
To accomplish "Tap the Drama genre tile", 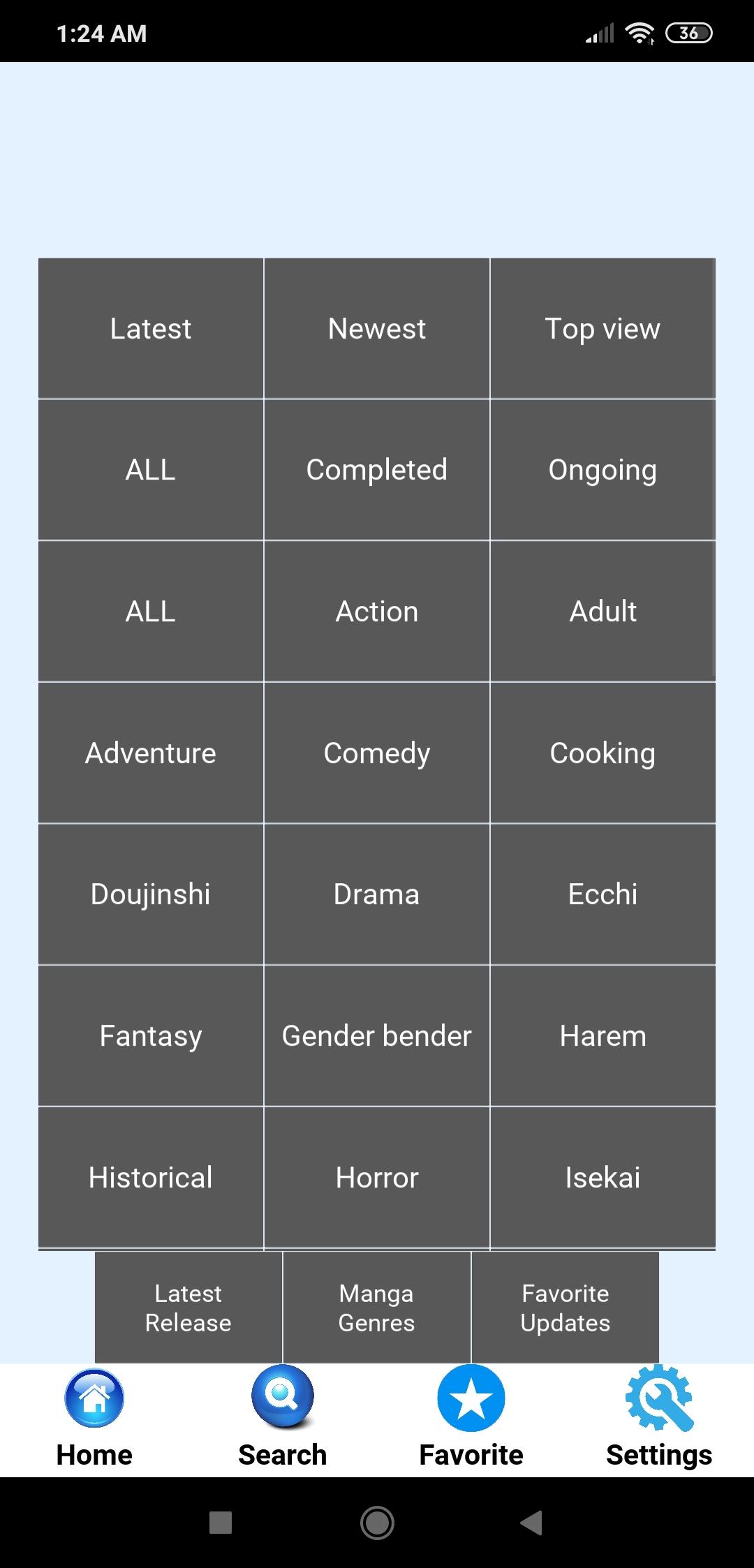I will (377, 894).
